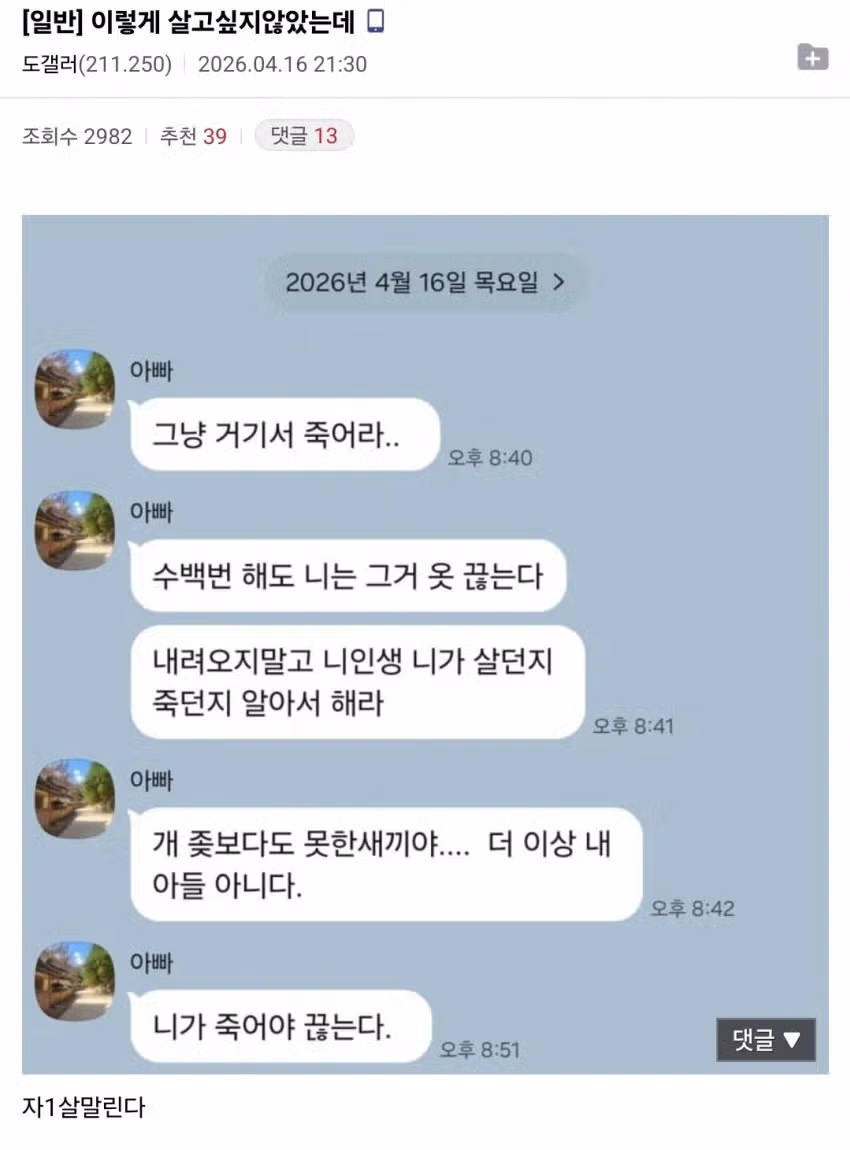This screenshot has height=1150, width=850.
Task: Jump to comments via 댓글 13 chip
Action: pyautogui.click(x=304, y=136)
